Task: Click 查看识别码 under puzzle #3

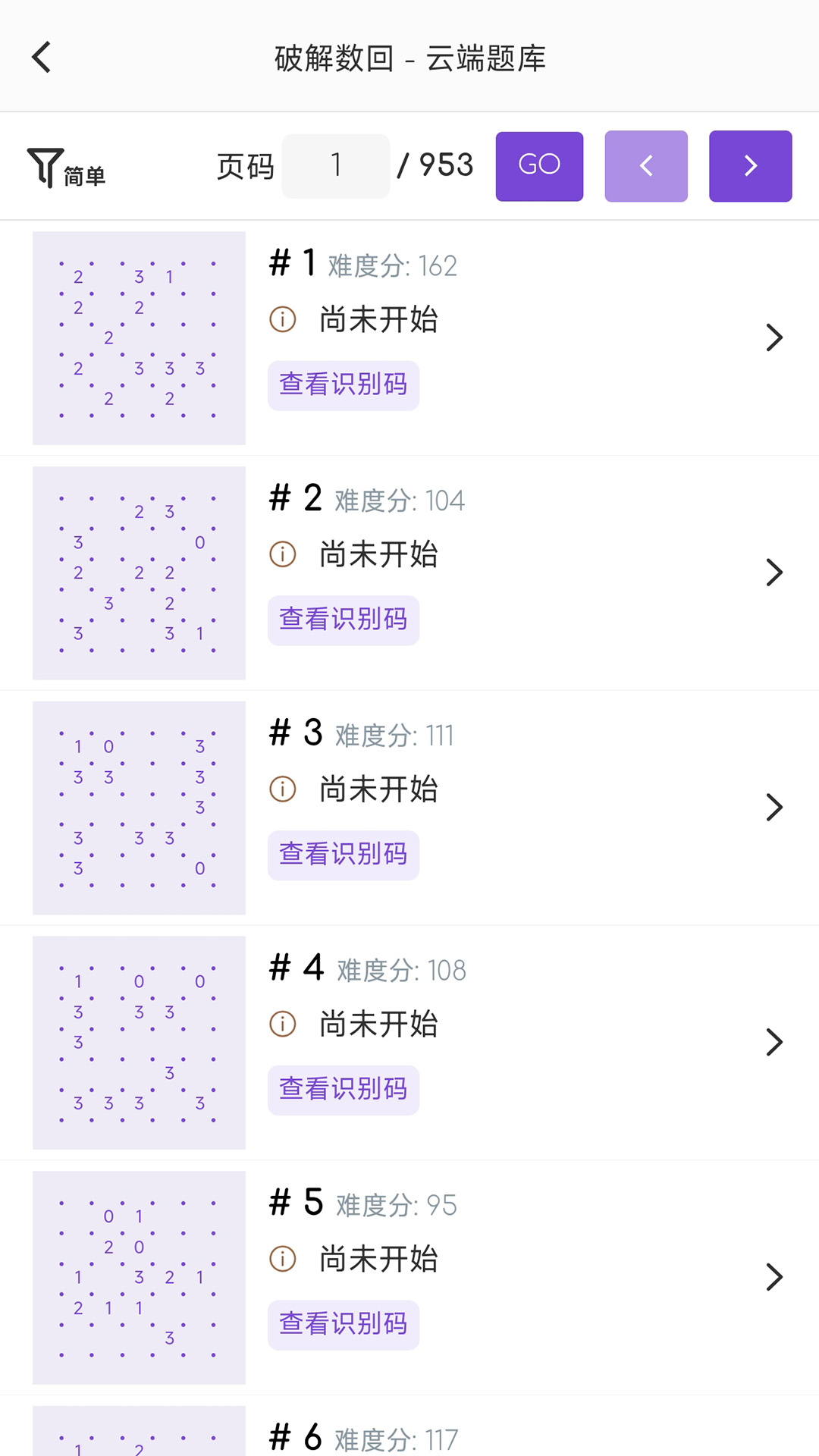Action: click(x=343, y=855)
